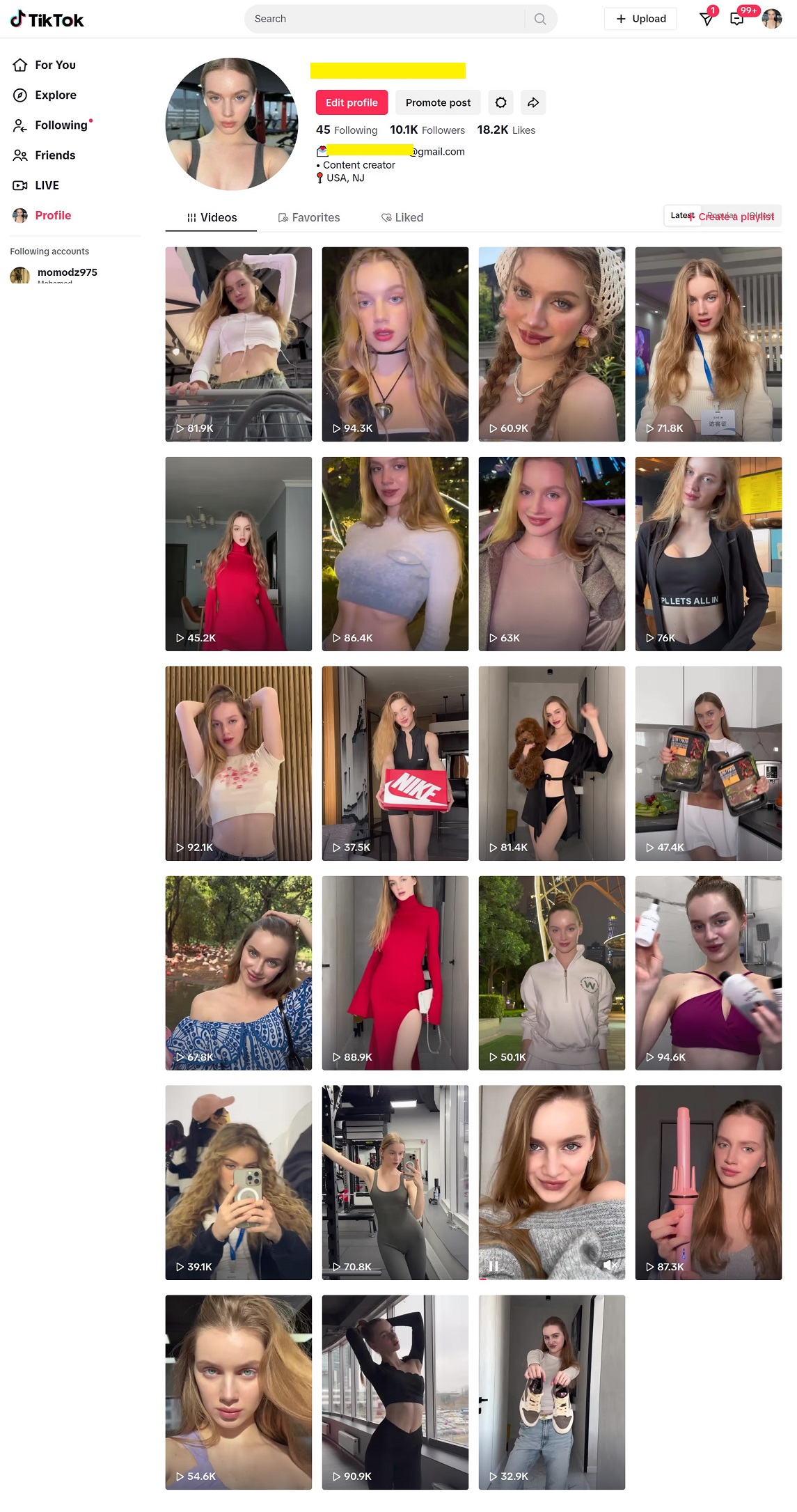Open the video with 45.2K views
This screenshot has height=1512, width=797.
point(238,554)
